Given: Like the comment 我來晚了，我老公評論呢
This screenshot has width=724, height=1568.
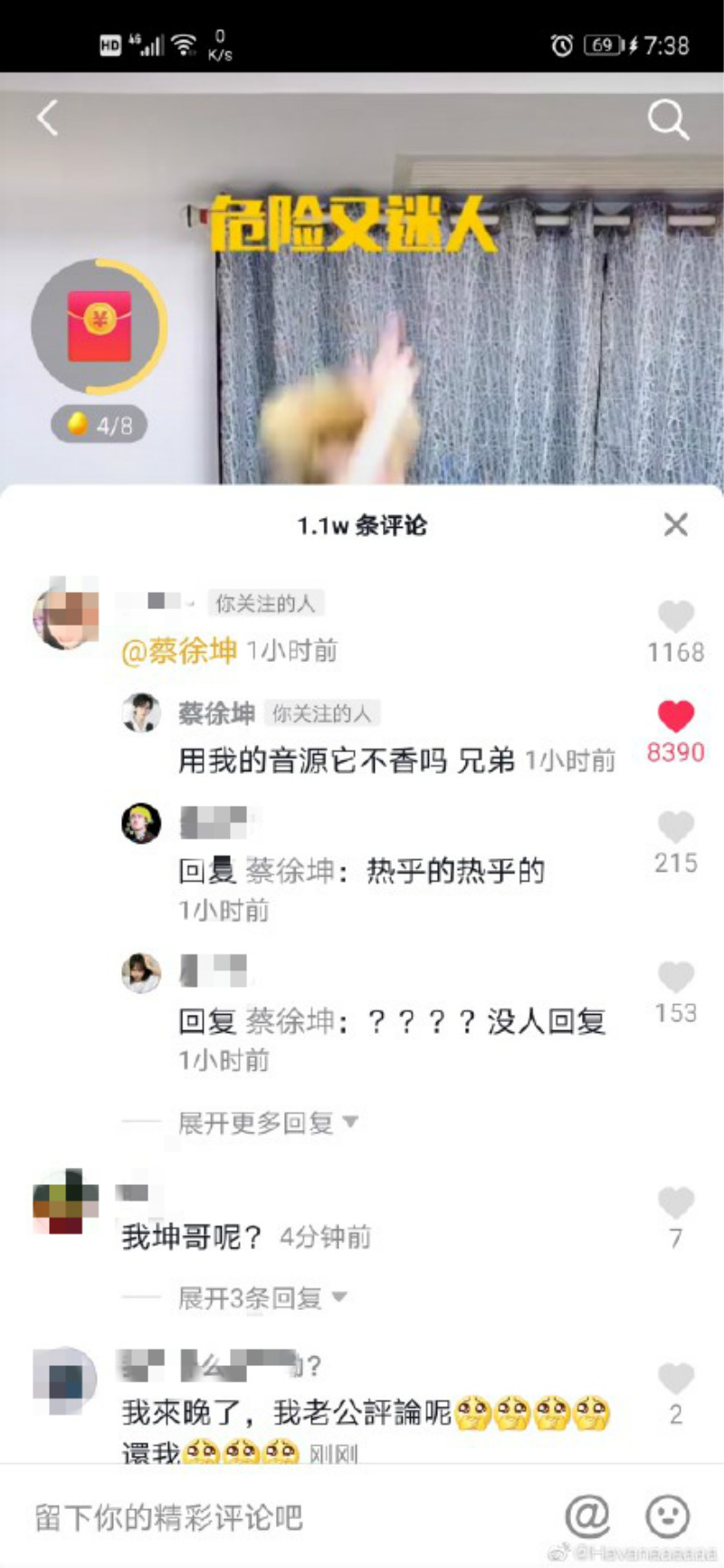Looking at the screenshot, I should (675, 1378).
